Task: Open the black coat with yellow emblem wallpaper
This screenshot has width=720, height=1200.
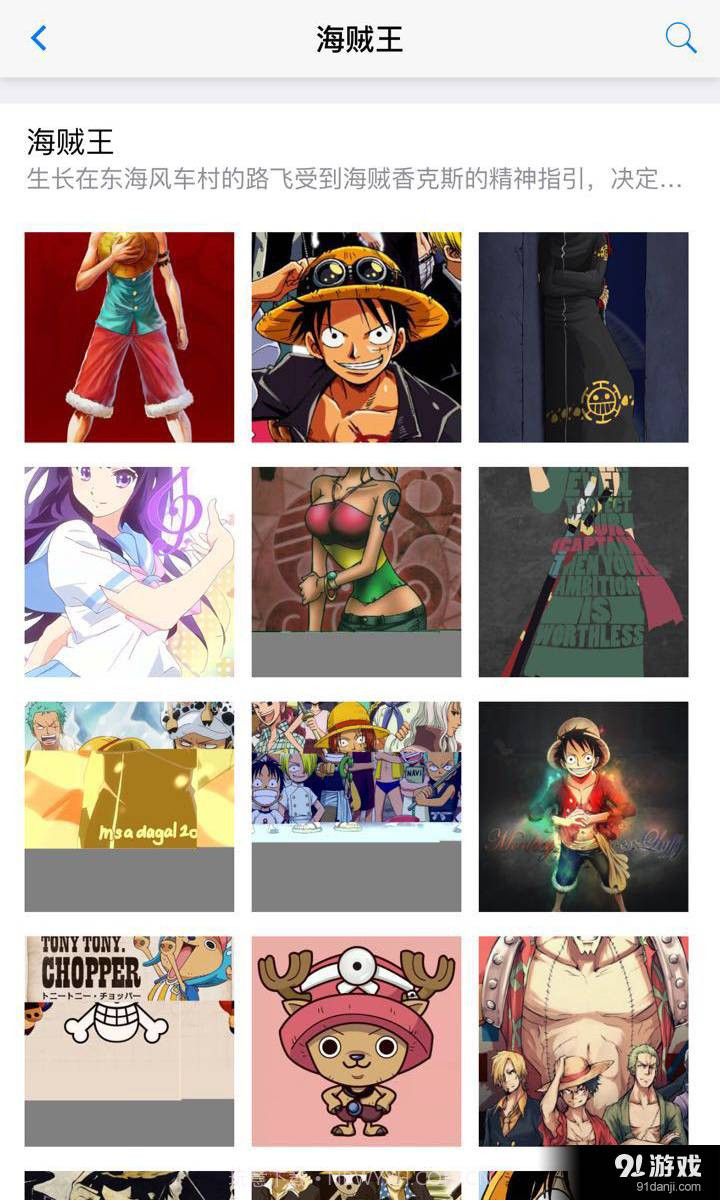Action: coord(583,337)
